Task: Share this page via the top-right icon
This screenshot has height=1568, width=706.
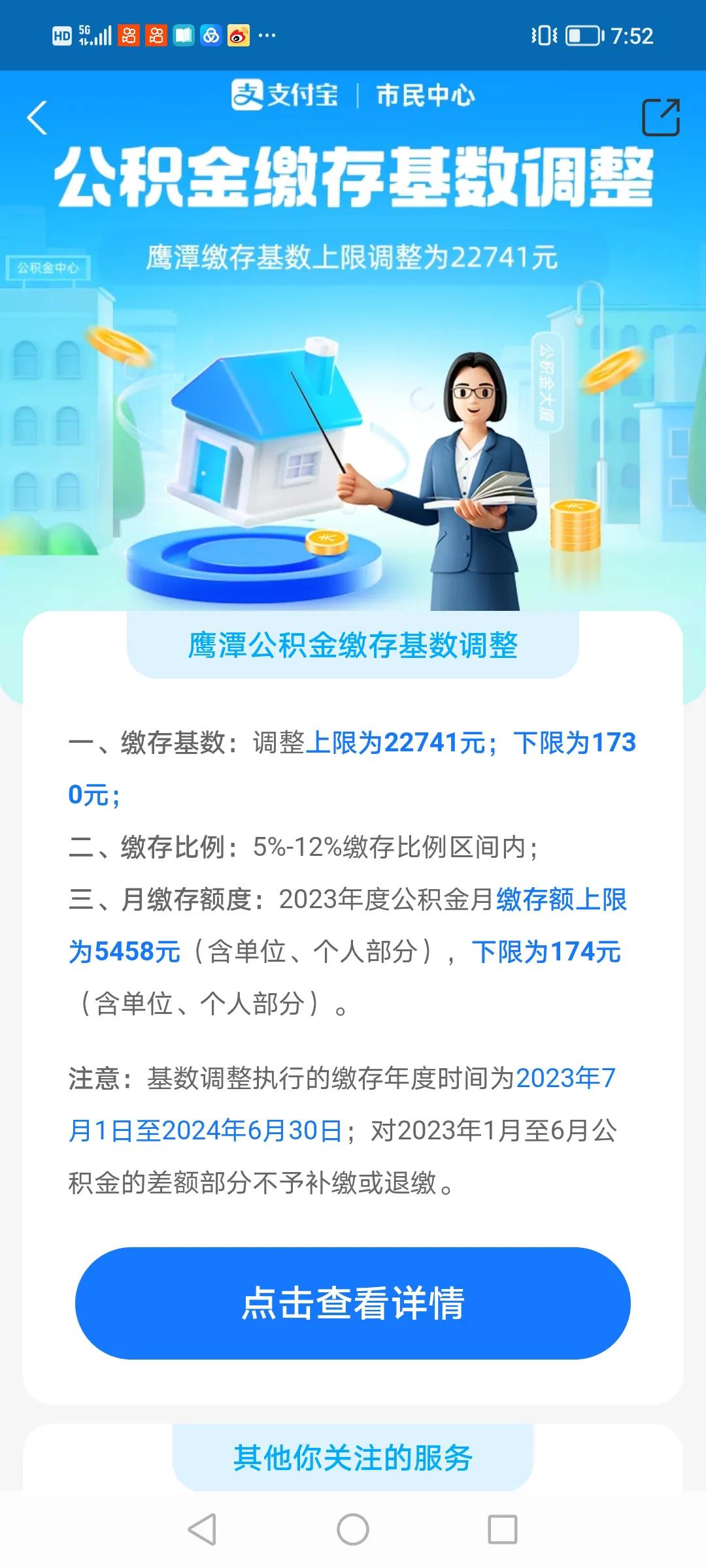Action: coord(660,118)
